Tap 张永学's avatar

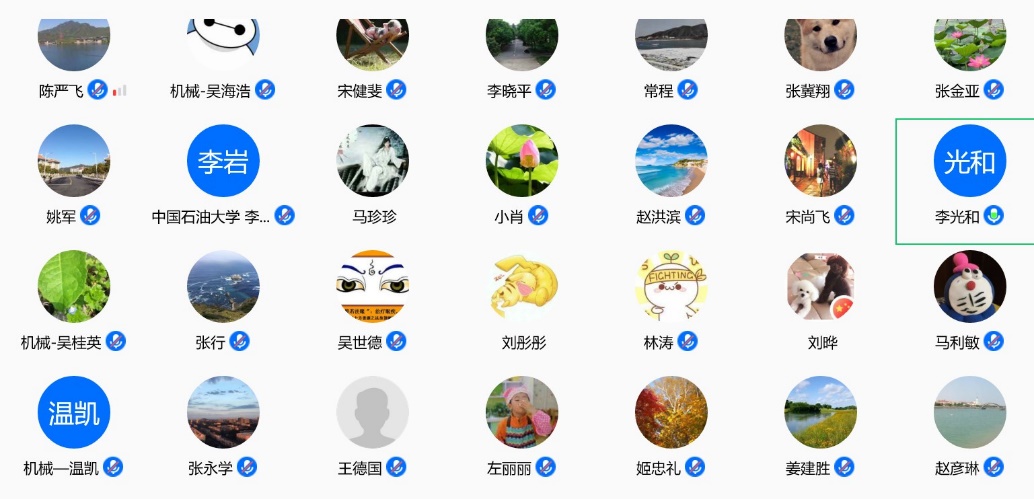coord(223,412)
